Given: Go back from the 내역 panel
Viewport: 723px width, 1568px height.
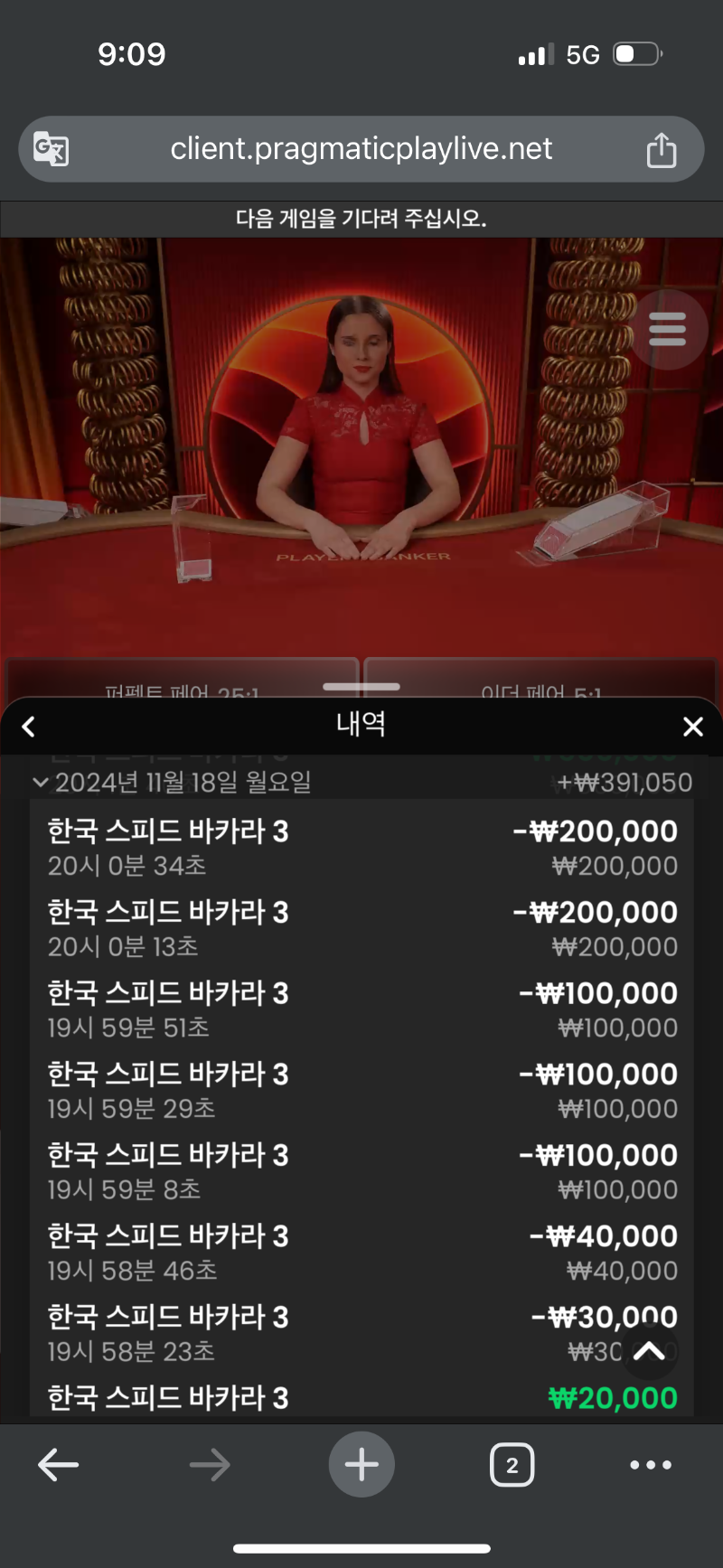Looking at the screenshot, I should click(29, 727).
